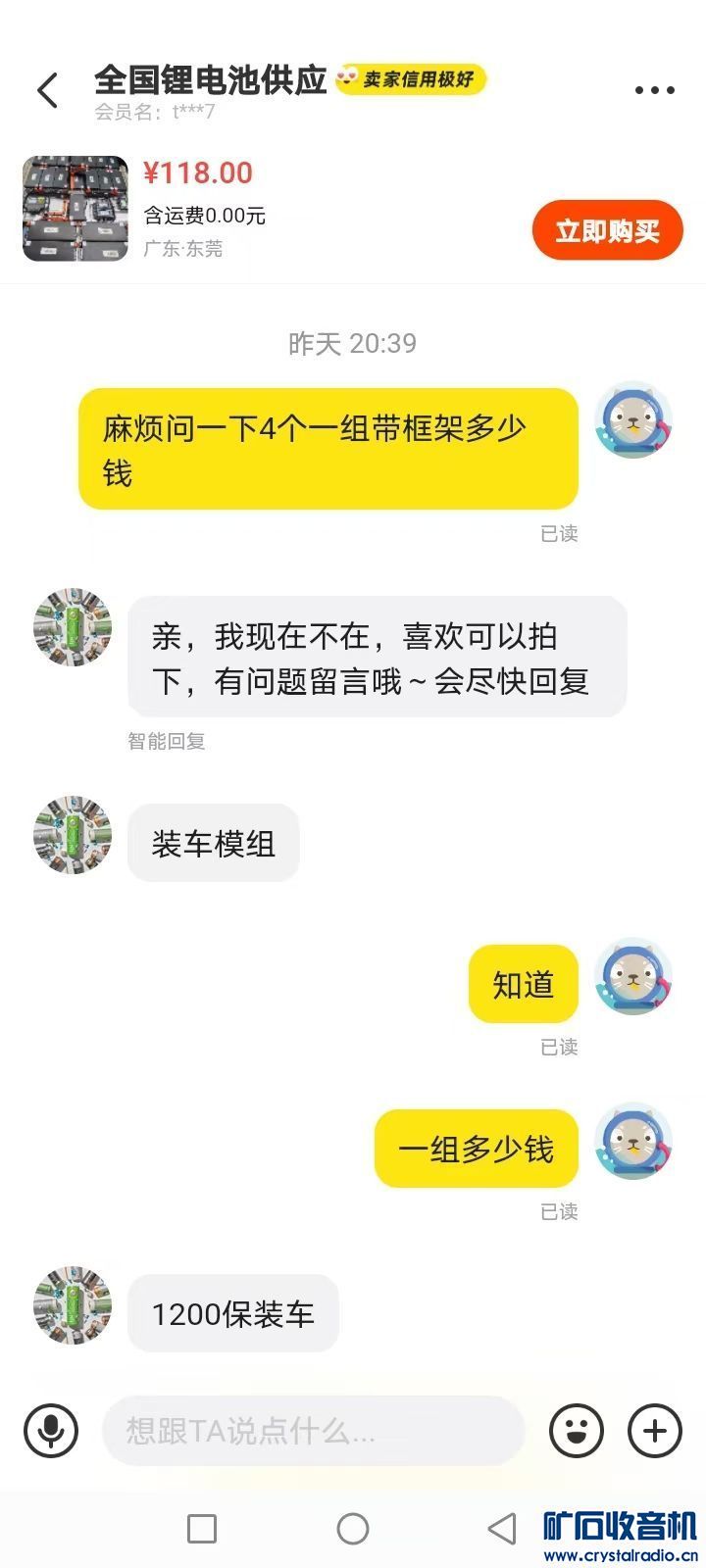
Task: Go back using the top-left arrow
Action: [x=47, y=90]
